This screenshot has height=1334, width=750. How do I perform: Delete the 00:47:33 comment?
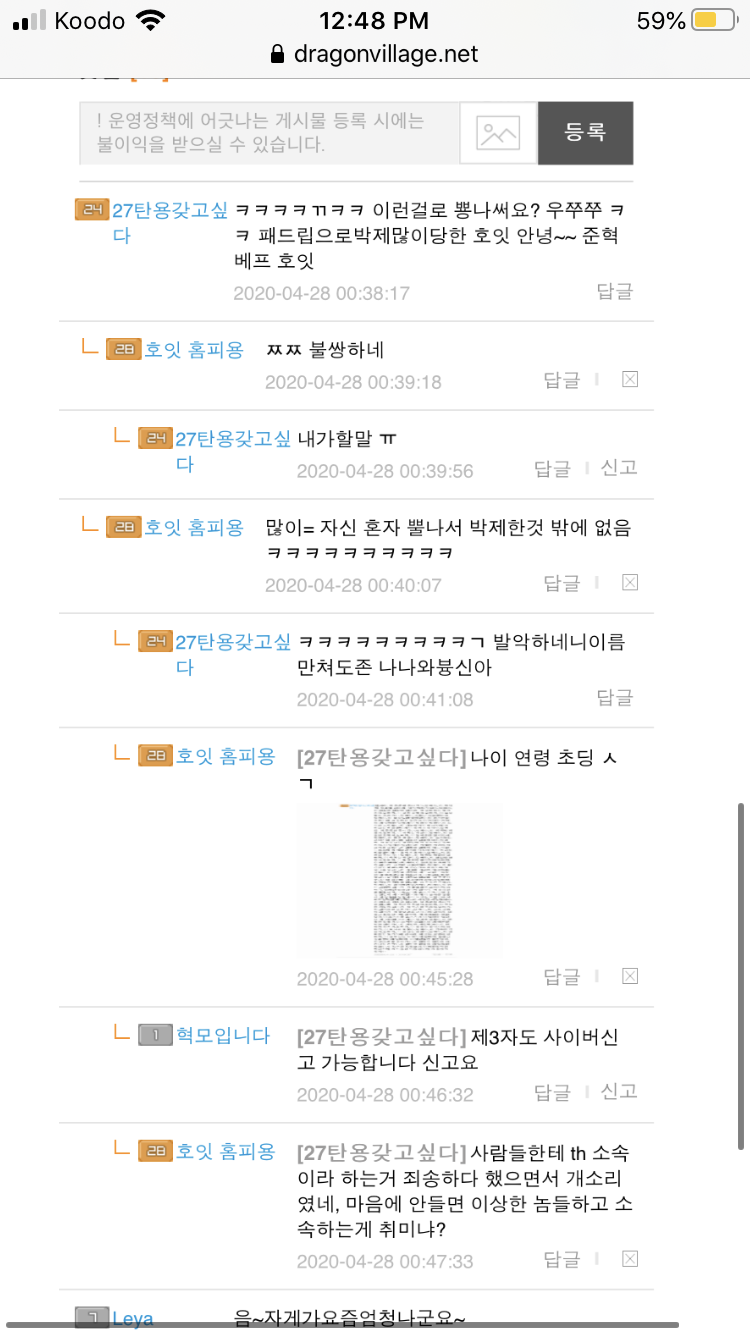(630, 1258)
